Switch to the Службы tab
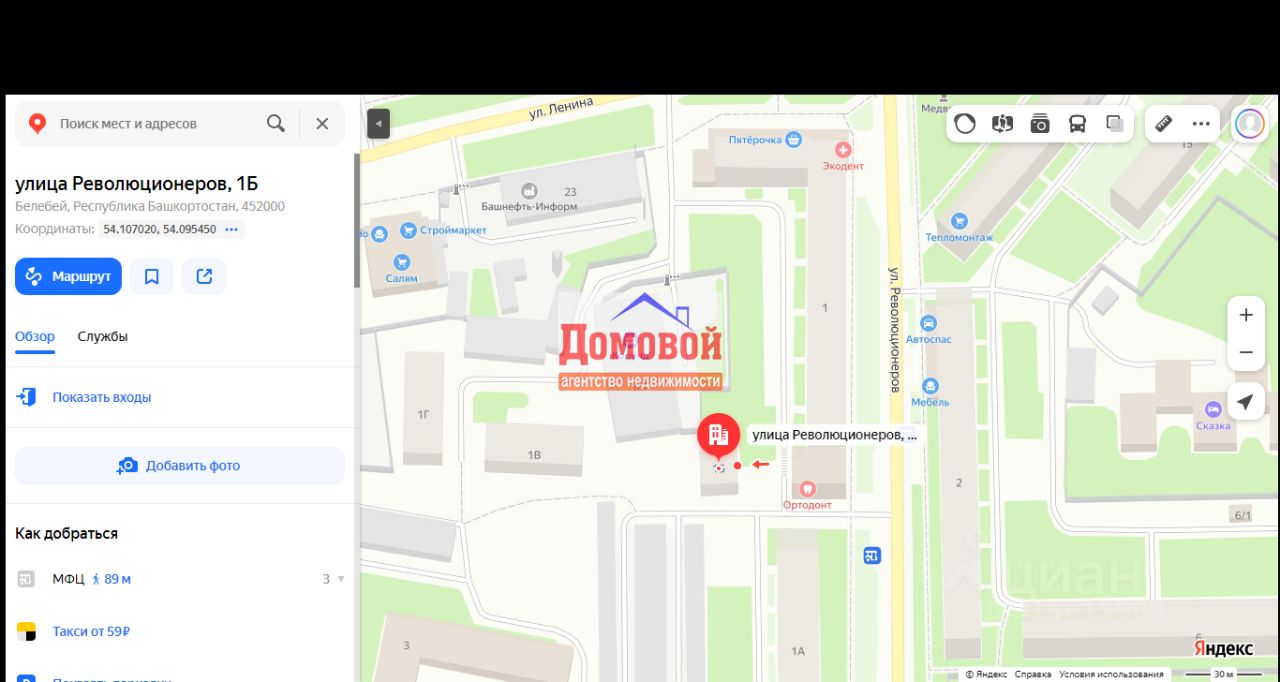Image resolution: width=1280 pixels, height=682 pixels. pyautogui.click(x=103, y=336)
